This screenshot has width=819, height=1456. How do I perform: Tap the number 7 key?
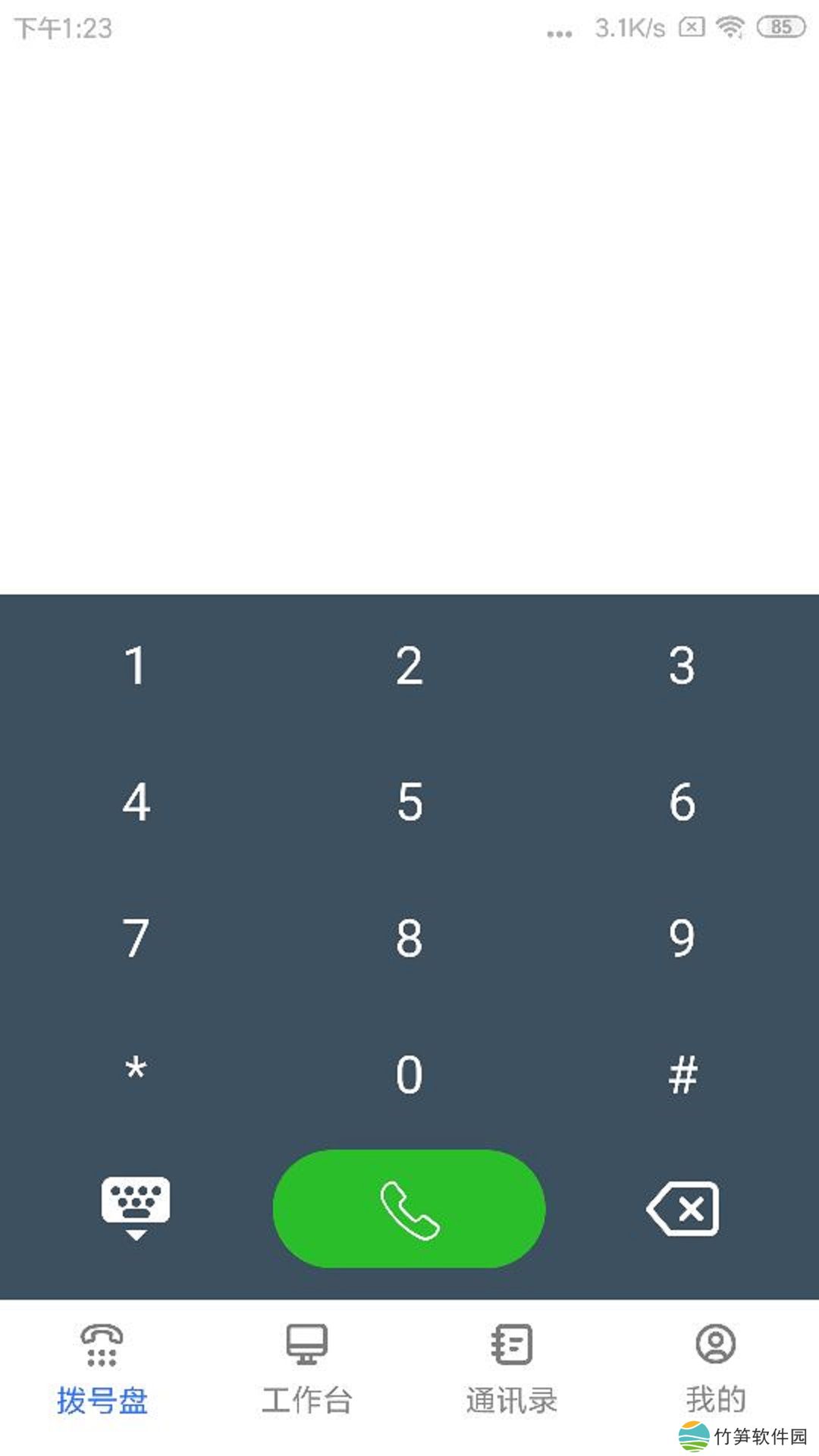[x=136, y=938]
